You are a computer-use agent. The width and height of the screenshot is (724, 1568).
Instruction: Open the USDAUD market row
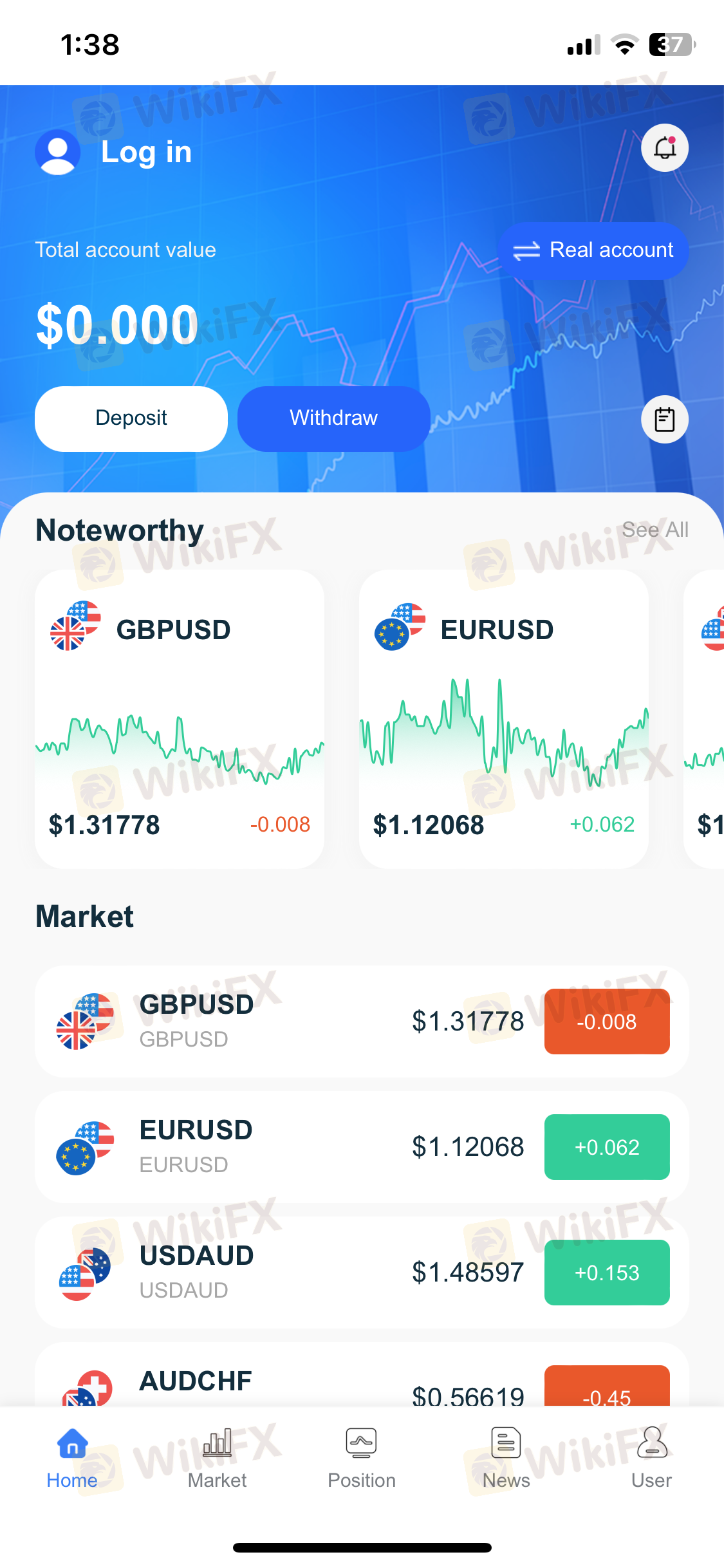362,1273
